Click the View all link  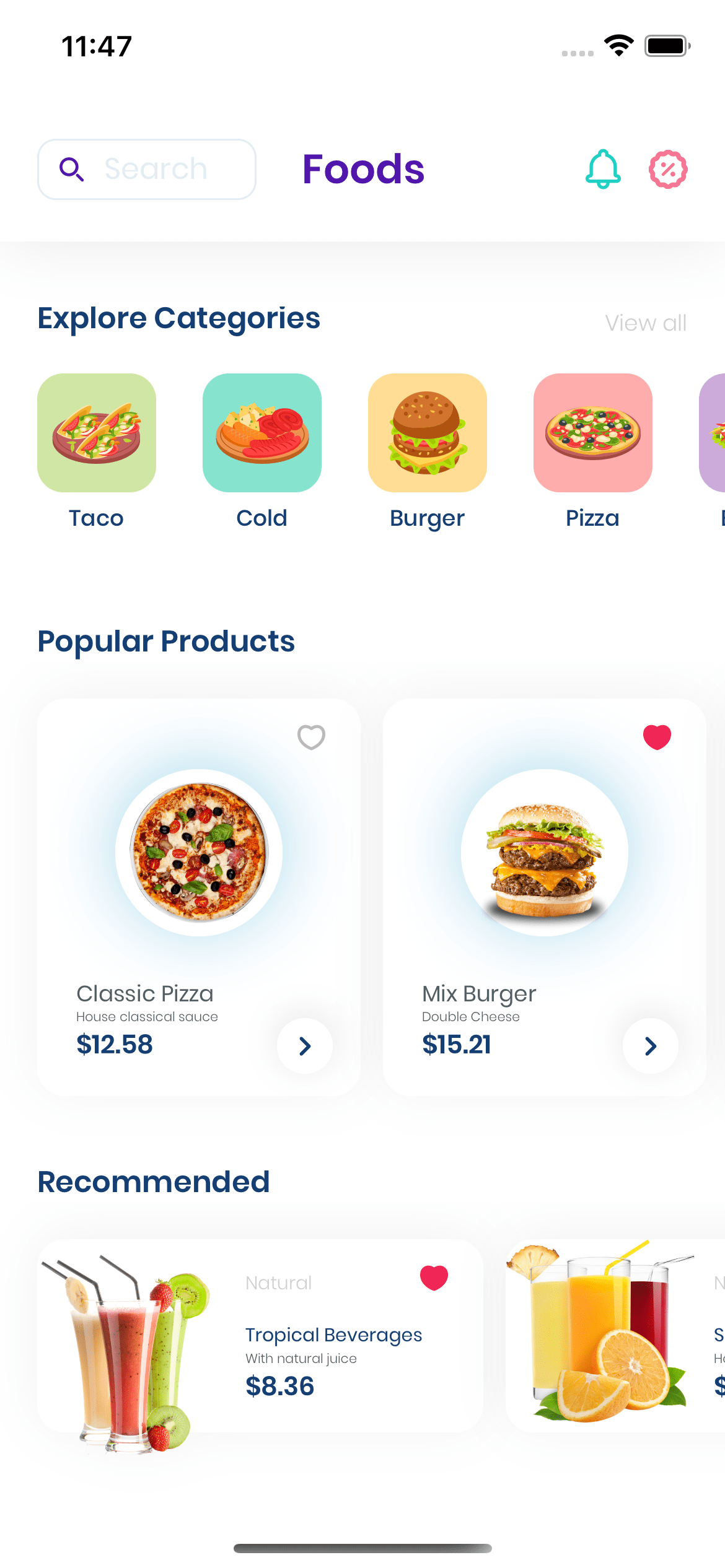coord(645,323)
